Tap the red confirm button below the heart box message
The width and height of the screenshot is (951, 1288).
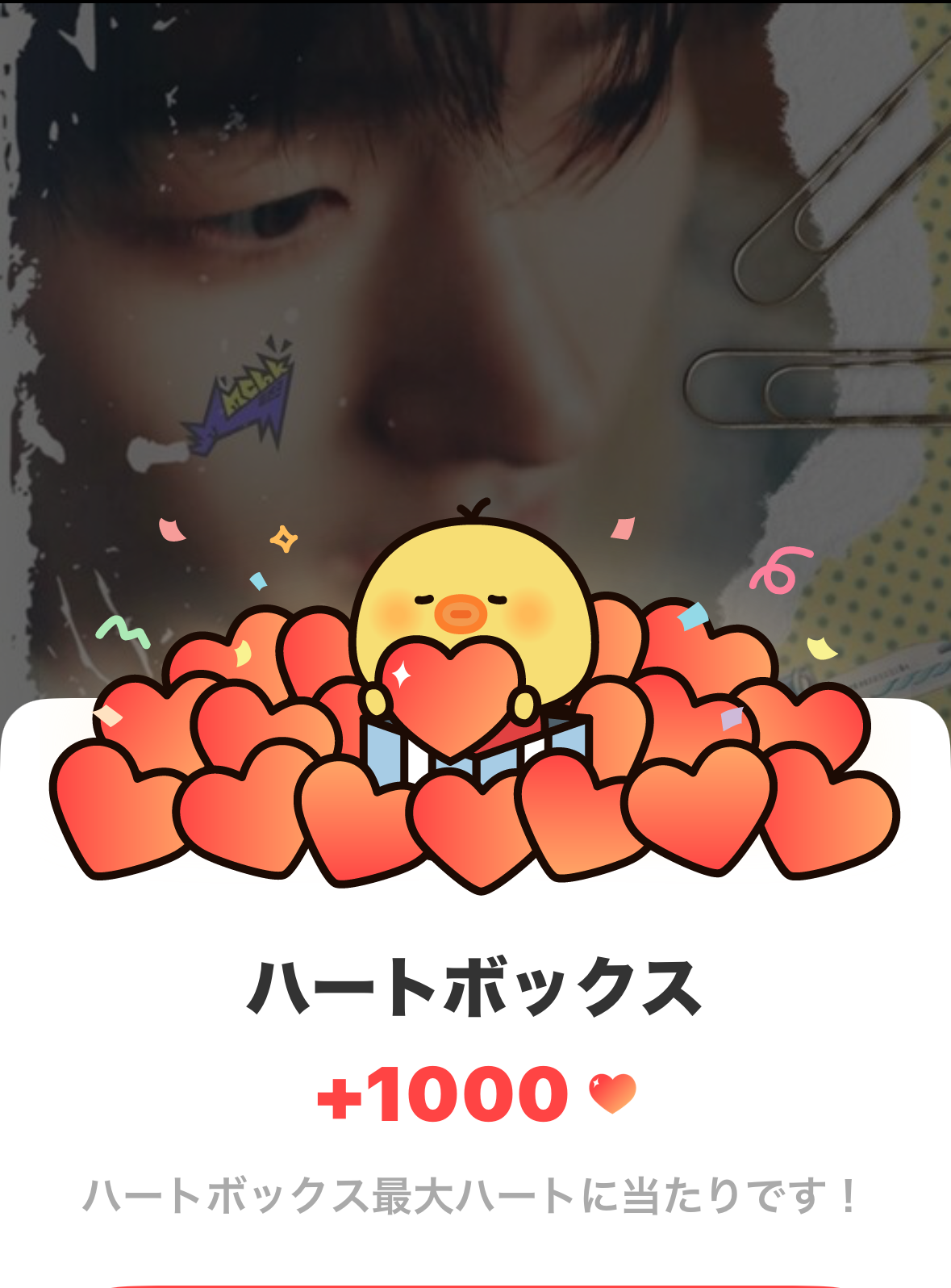475,1285
